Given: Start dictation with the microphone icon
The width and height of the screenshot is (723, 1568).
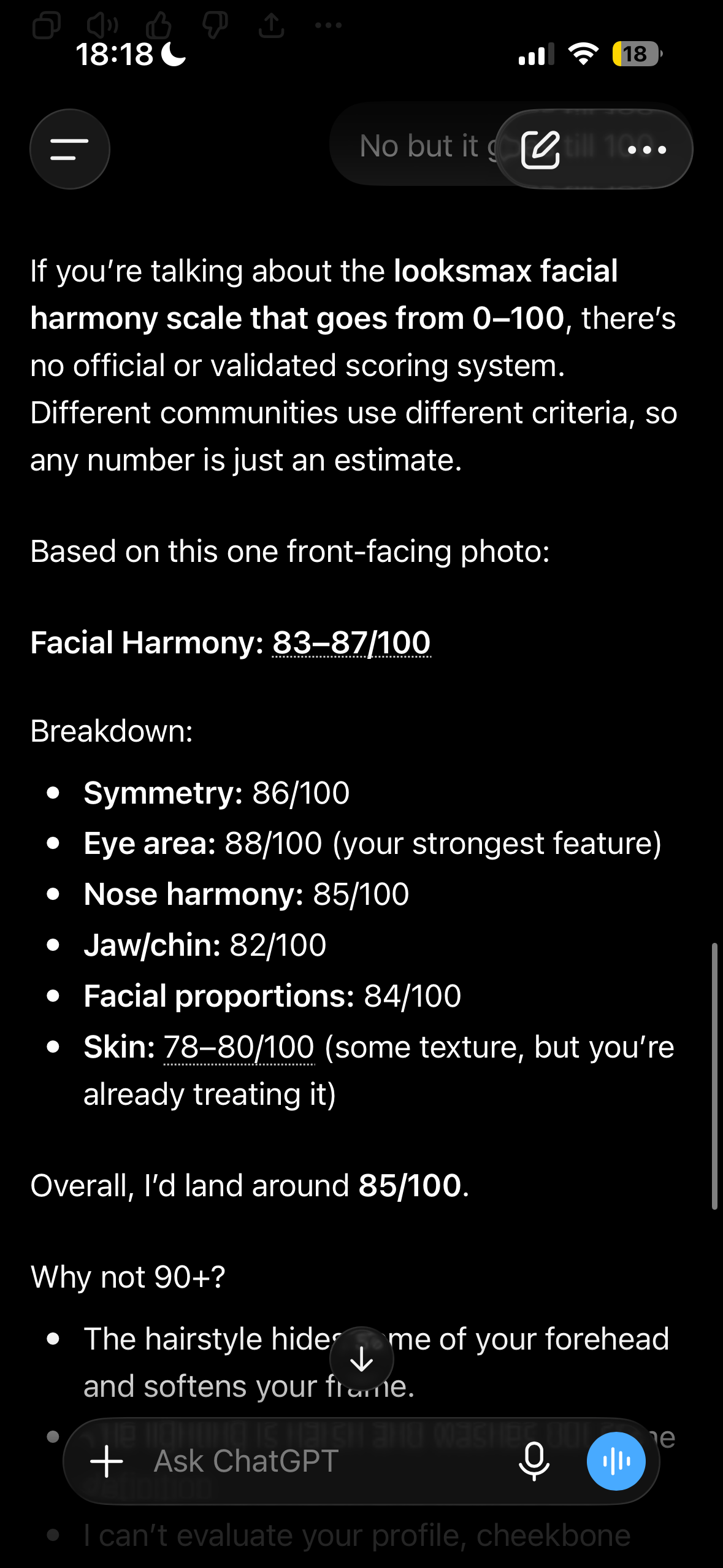Looking at the screenshot, I should tap(534, 1461).
